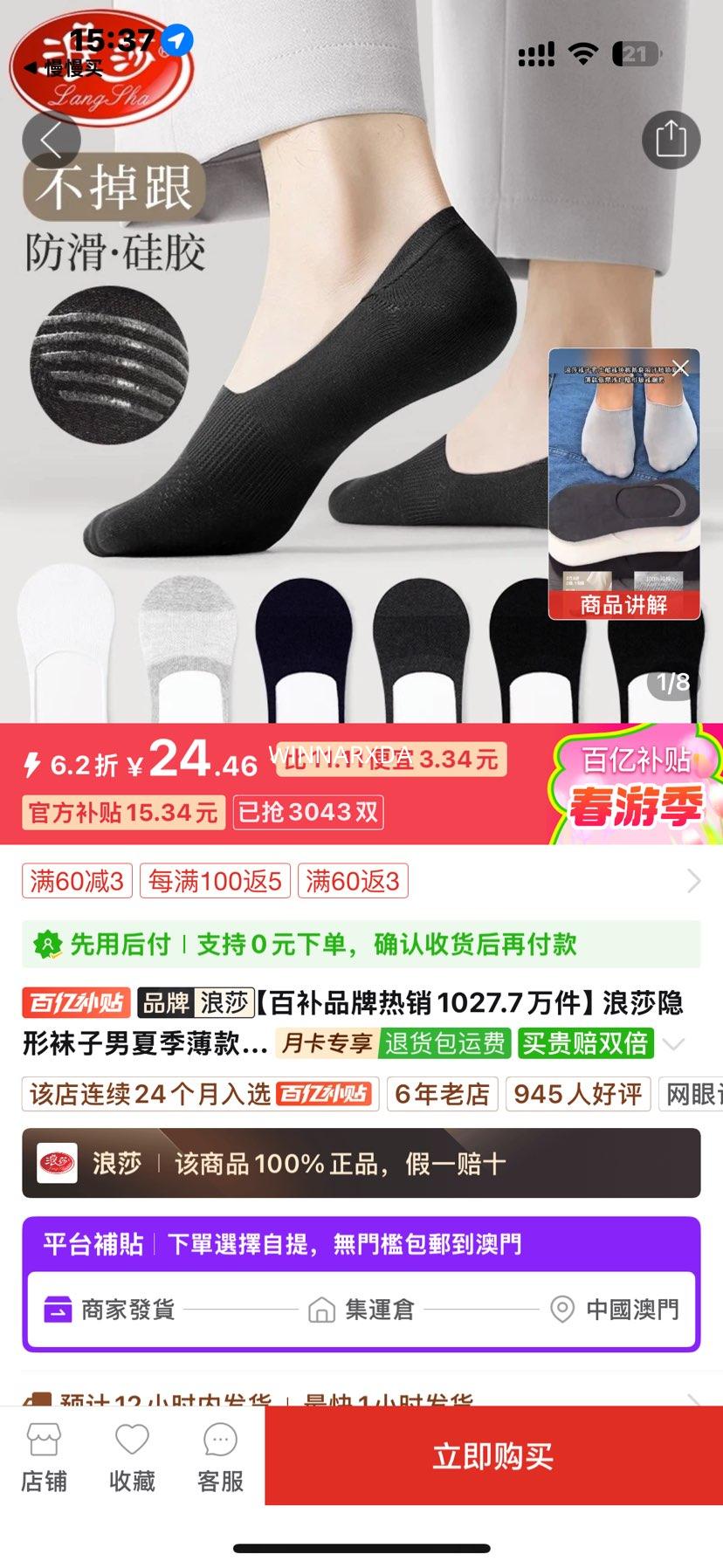The height and width of the screenshot is (1568, 723).
Task: Expand the coupon list via right chevron
Action: [x=694, y=880]
